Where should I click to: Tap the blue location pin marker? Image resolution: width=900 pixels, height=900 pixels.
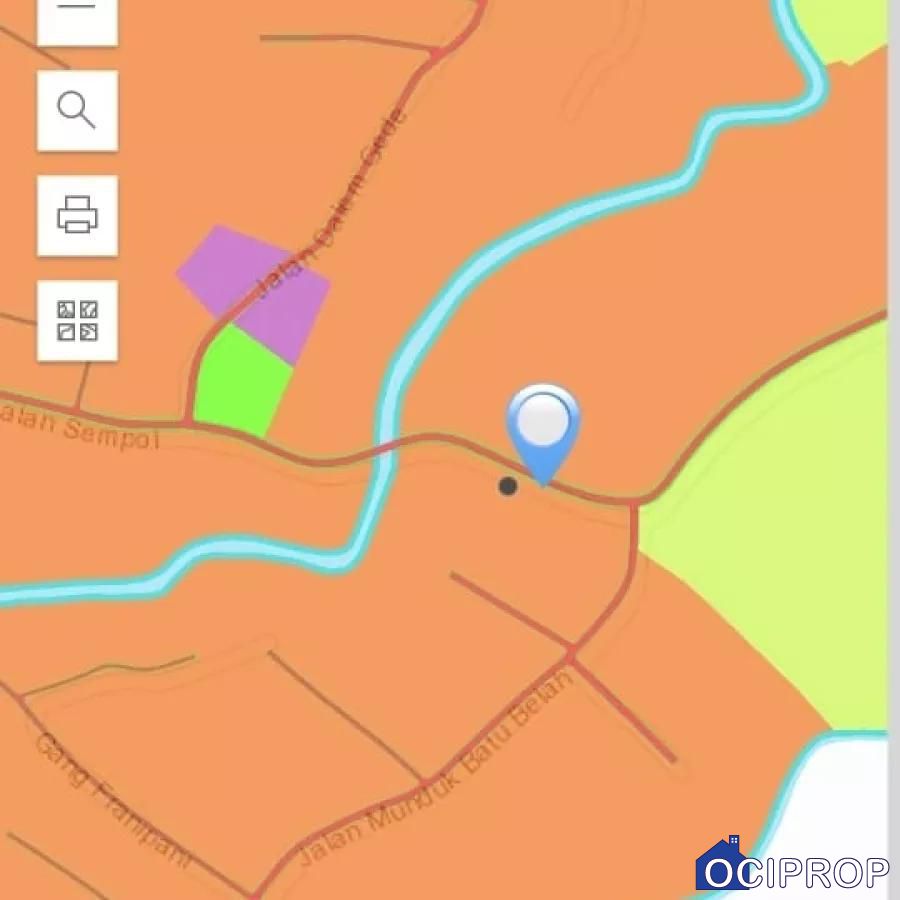point(543,425)
